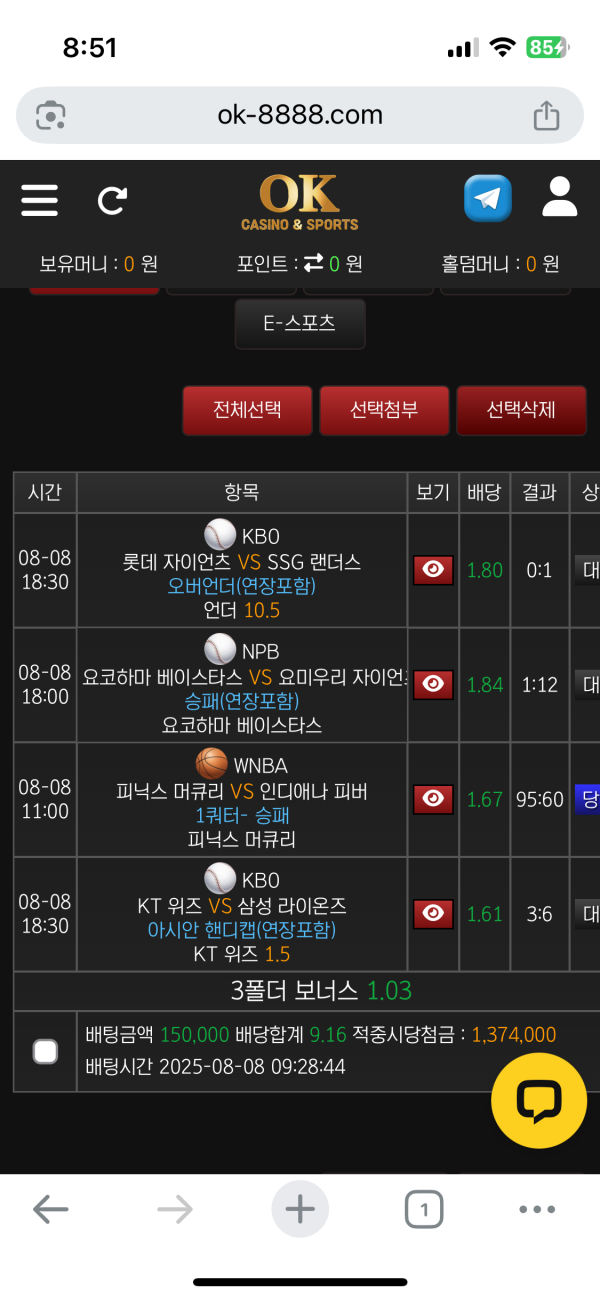View details for the WNBA 피닉스 머큐리 match
600x1299 pixels.
[433, 799]
